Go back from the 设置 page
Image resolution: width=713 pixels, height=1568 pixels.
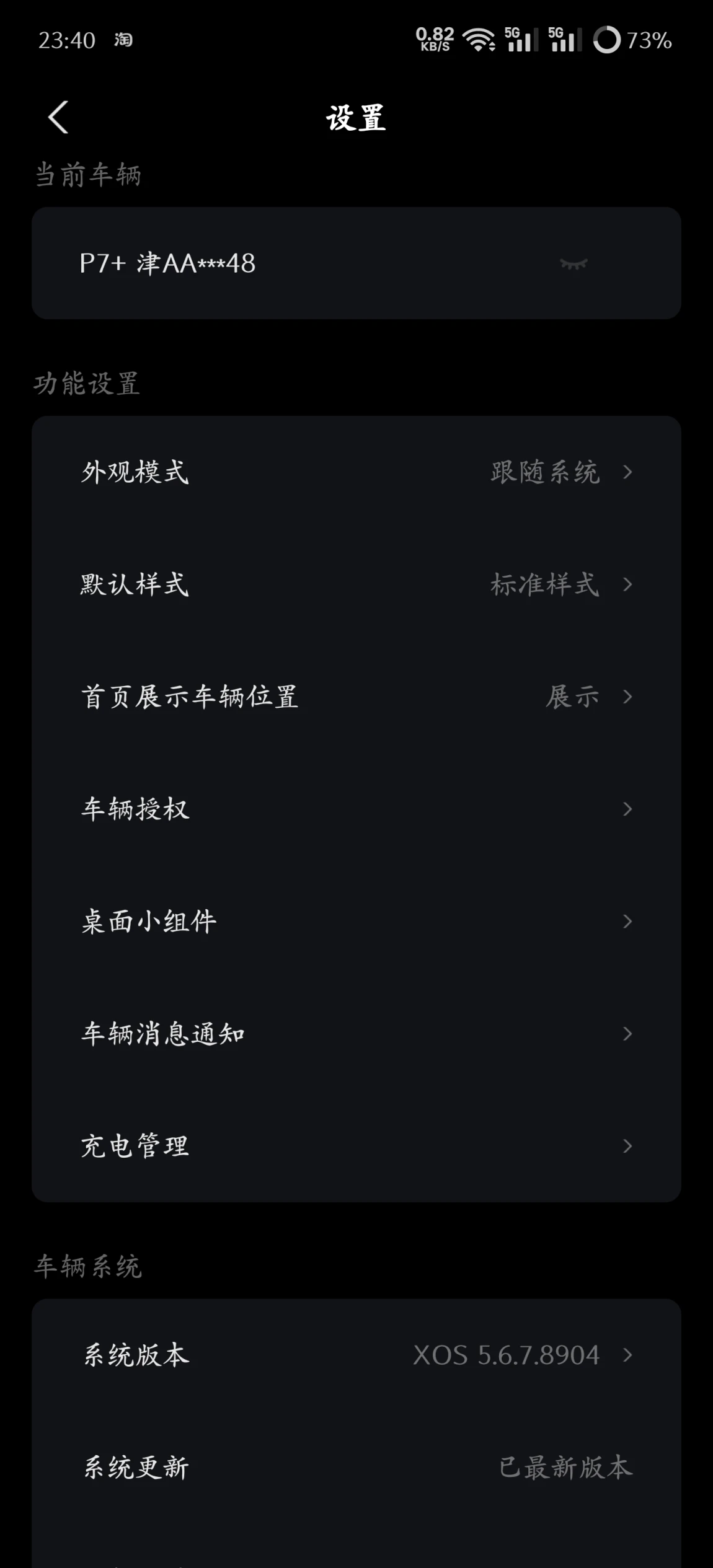[58, 117]
